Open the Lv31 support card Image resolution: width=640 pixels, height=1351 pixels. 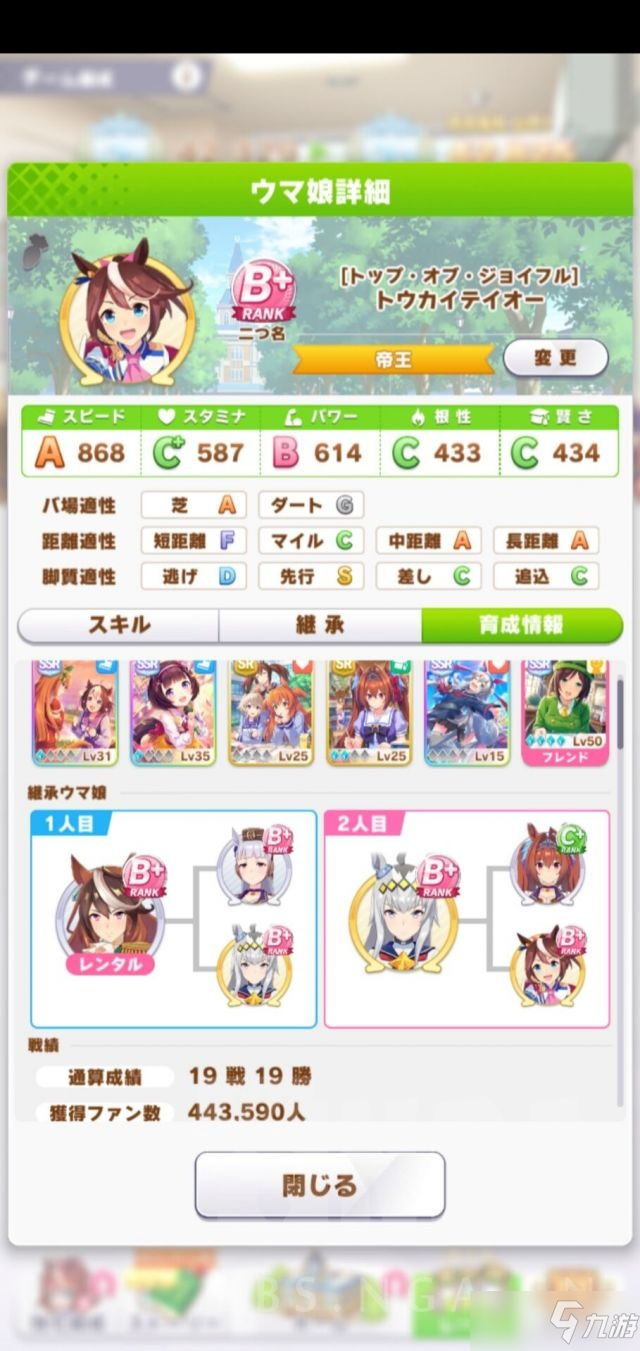75,712
